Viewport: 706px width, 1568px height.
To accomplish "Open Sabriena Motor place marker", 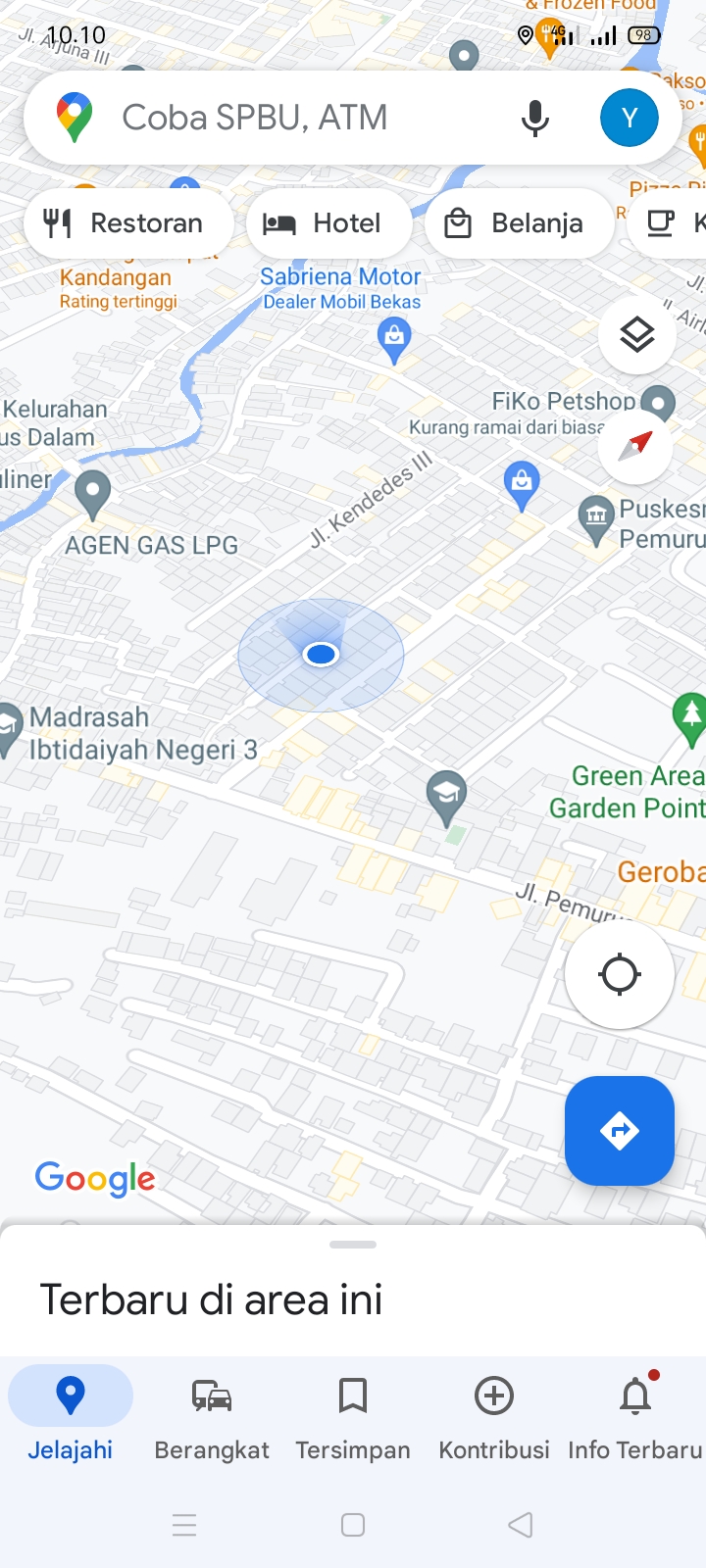I will (x=394, y=337).
